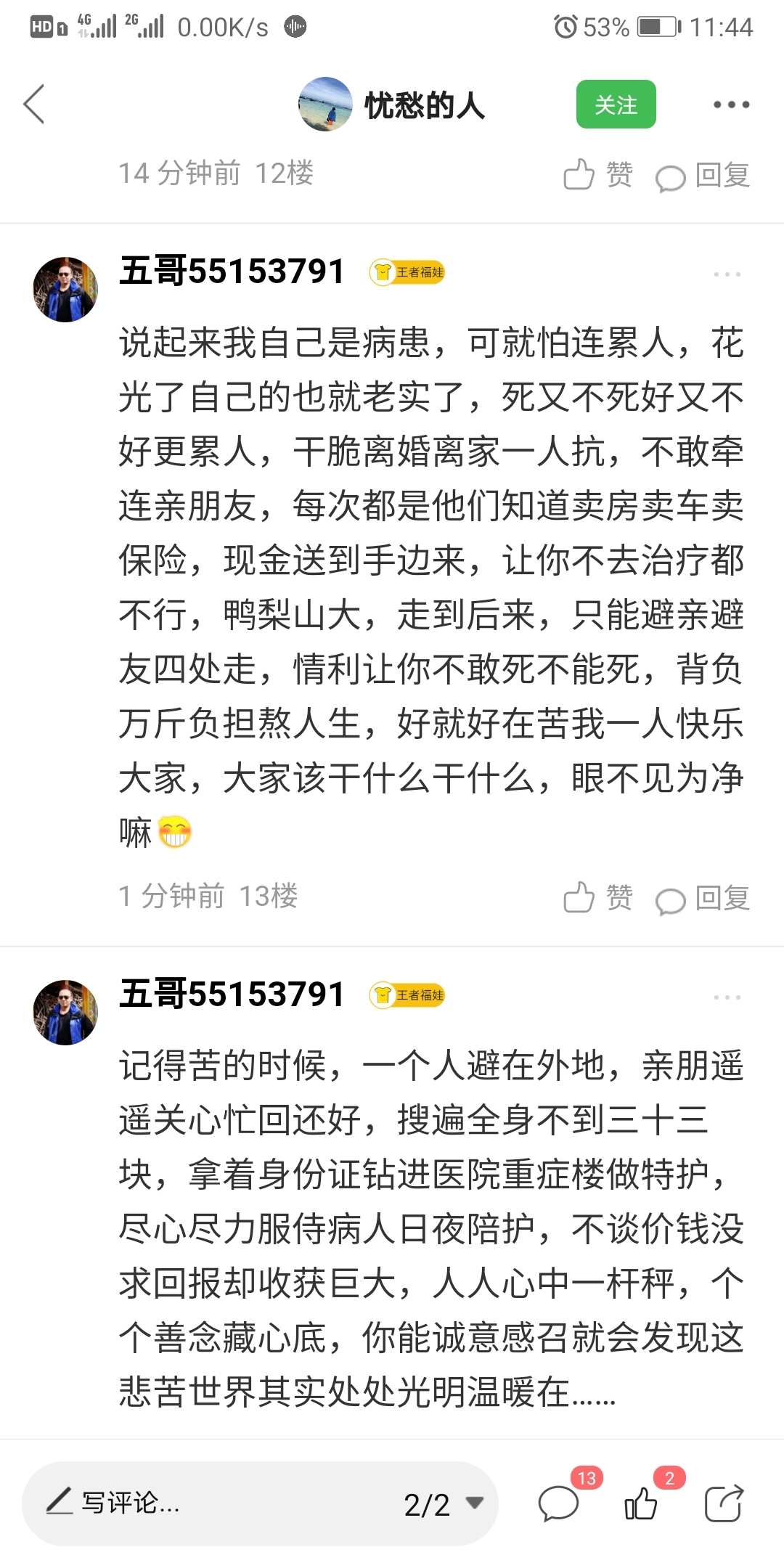Open 忧愁的人's profile avatar in header
The image size is (784, 1568).
(325, 105)
